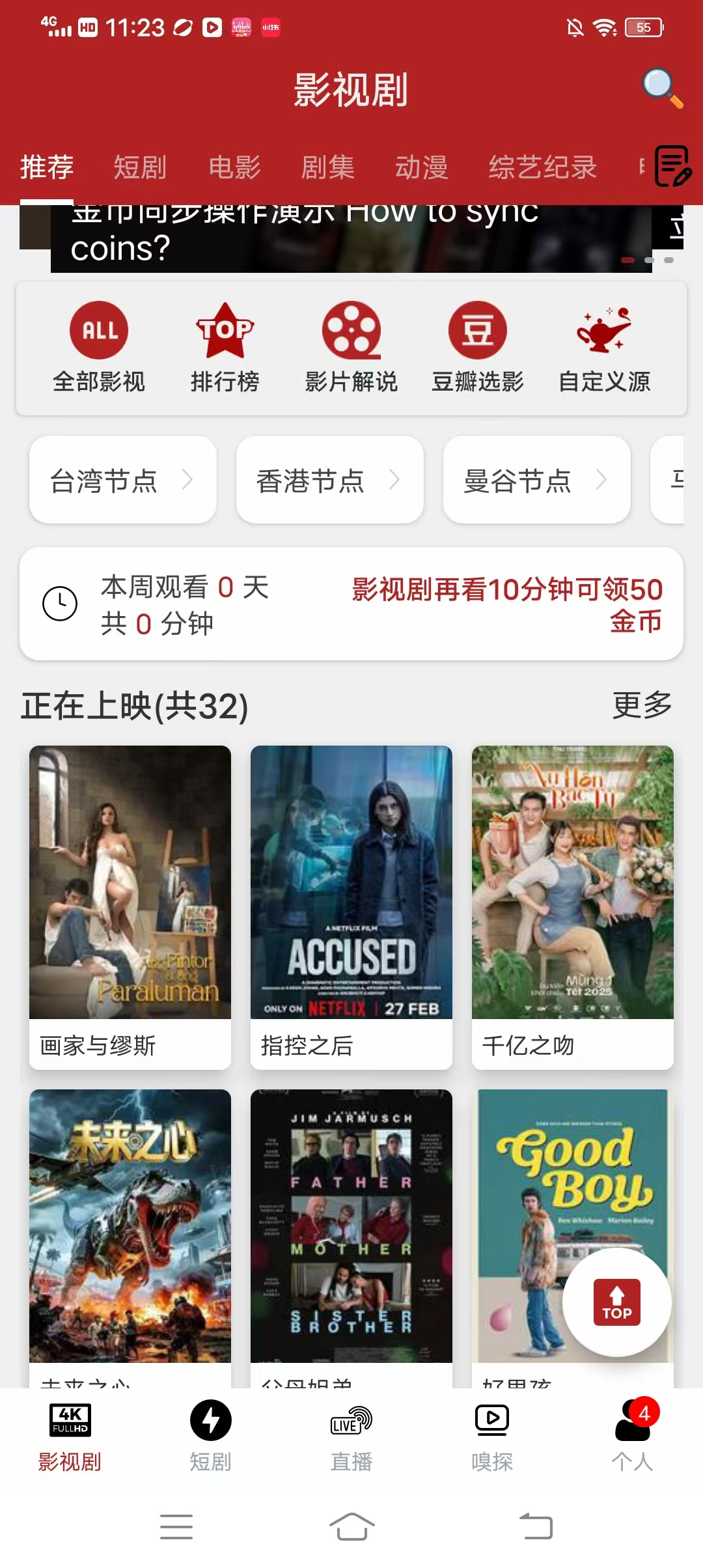
Task: Open the category edit icon
Action: (x=673, y=167)
